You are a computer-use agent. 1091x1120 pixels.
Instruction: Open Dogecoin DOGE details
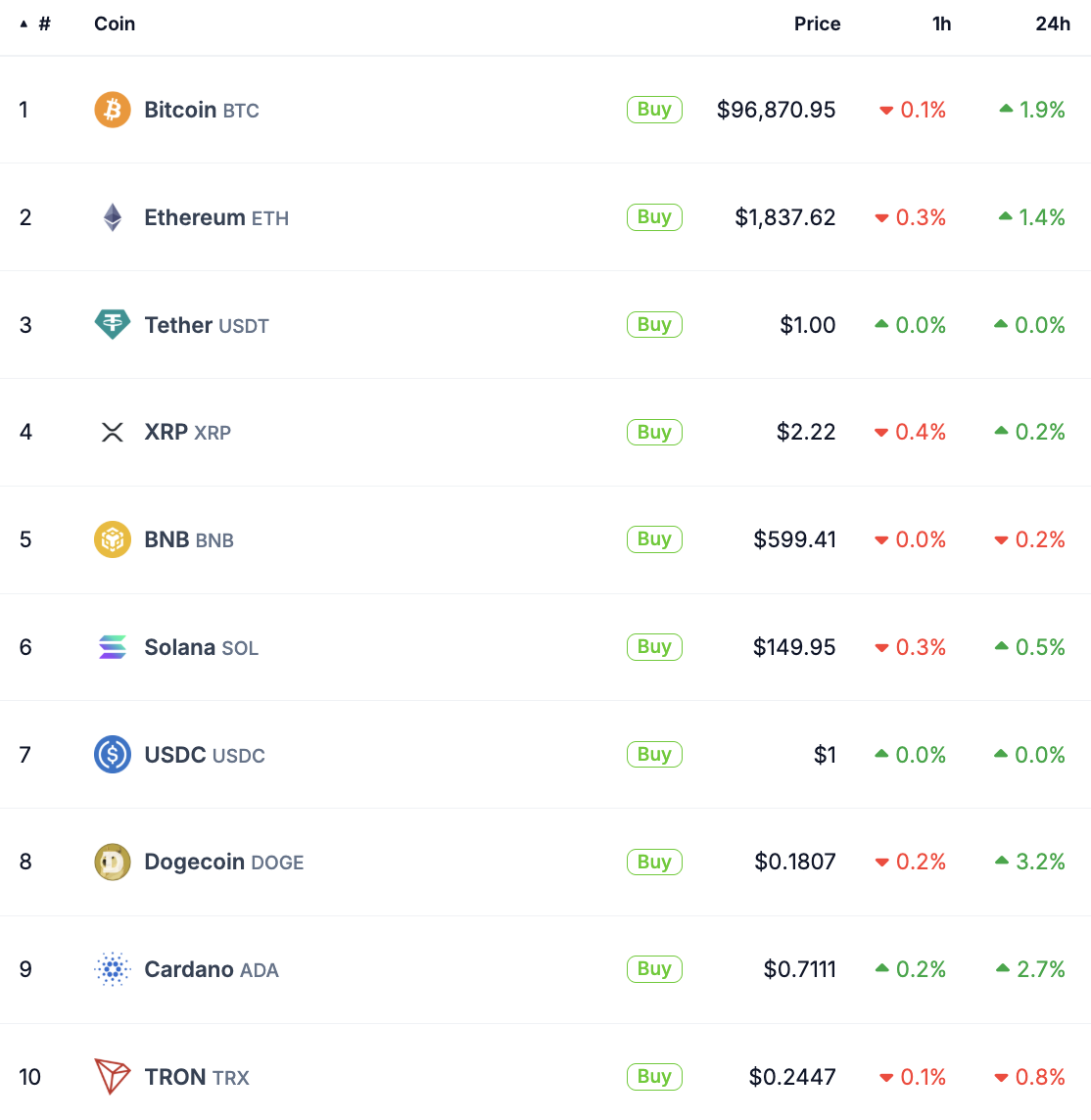point(223,862)
